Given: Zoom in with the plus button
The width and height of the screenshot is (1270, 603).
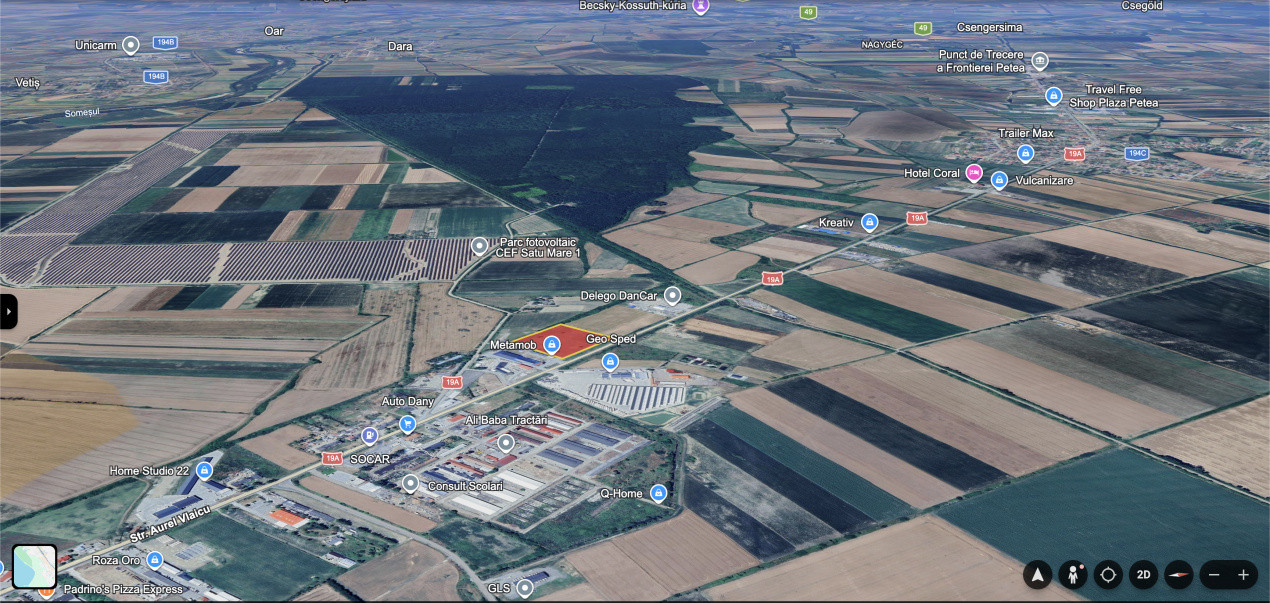Looking at the screenshot, I should (x=1243, y=575).
